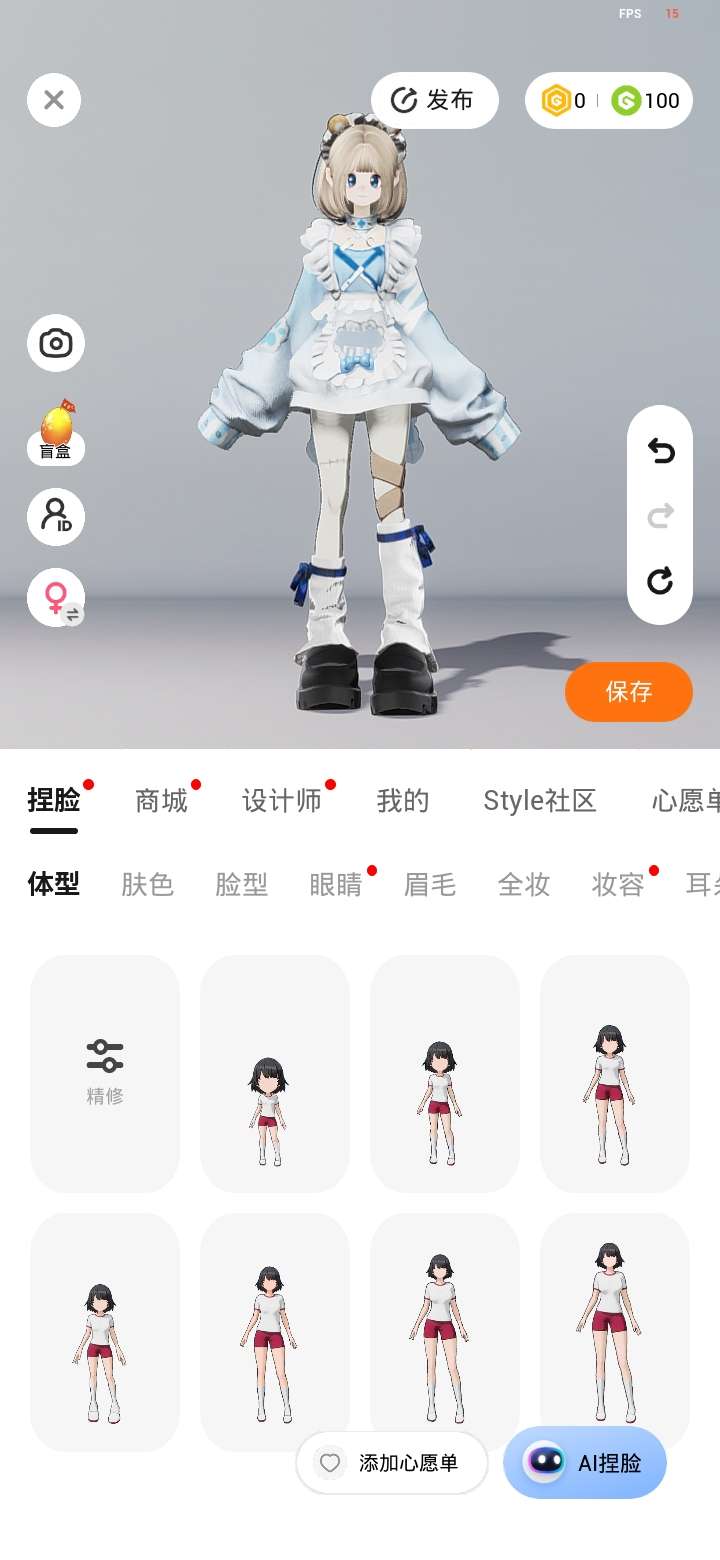Select the 眼睛 category
Image resolution: width=720 pixels, height=1560 pixels.
pyautogui.click(x=336, y=885)
